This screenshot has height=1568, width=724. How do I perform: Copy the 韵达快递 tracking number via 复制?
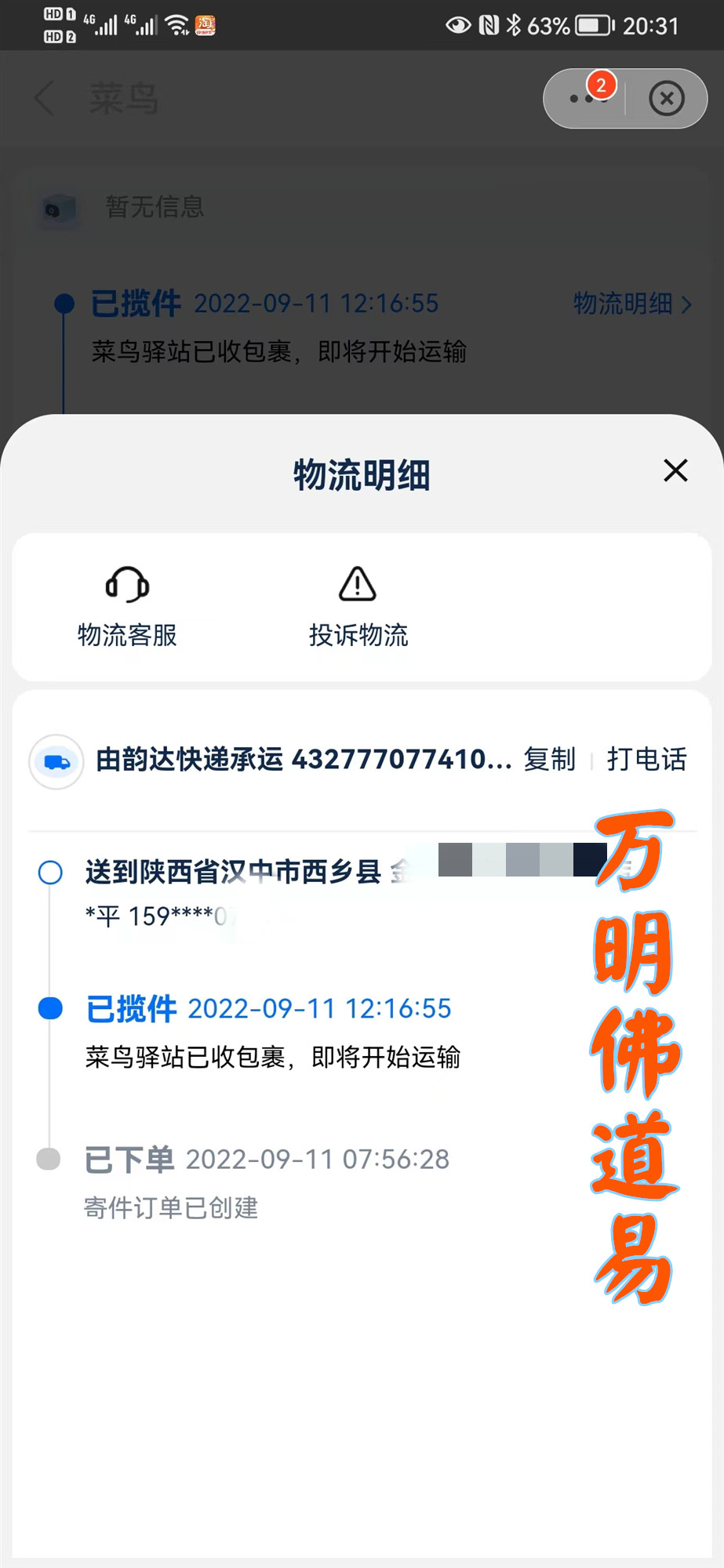pos(549,759)
